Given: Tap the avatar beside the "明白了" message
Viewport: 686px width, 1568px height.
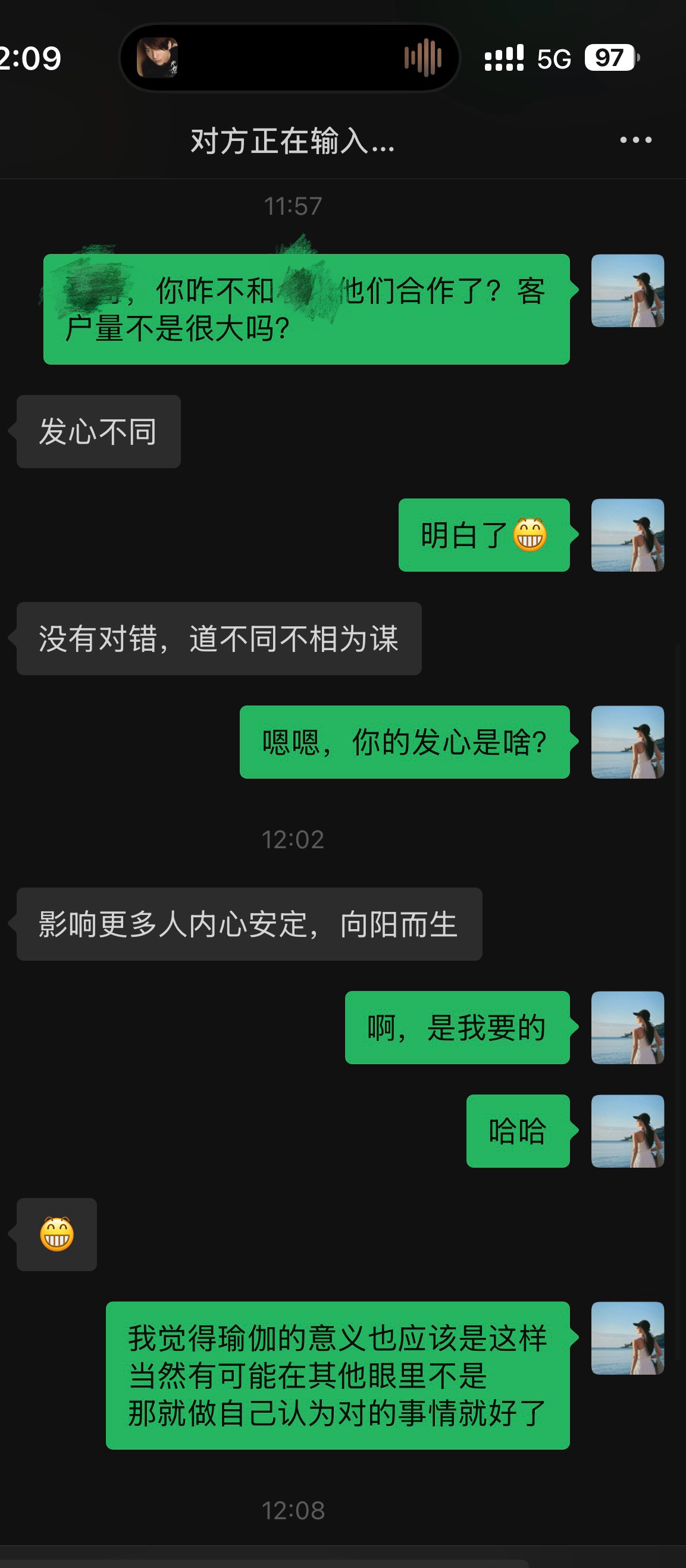Looking at the screenshot, I should (x=627, y=535).
